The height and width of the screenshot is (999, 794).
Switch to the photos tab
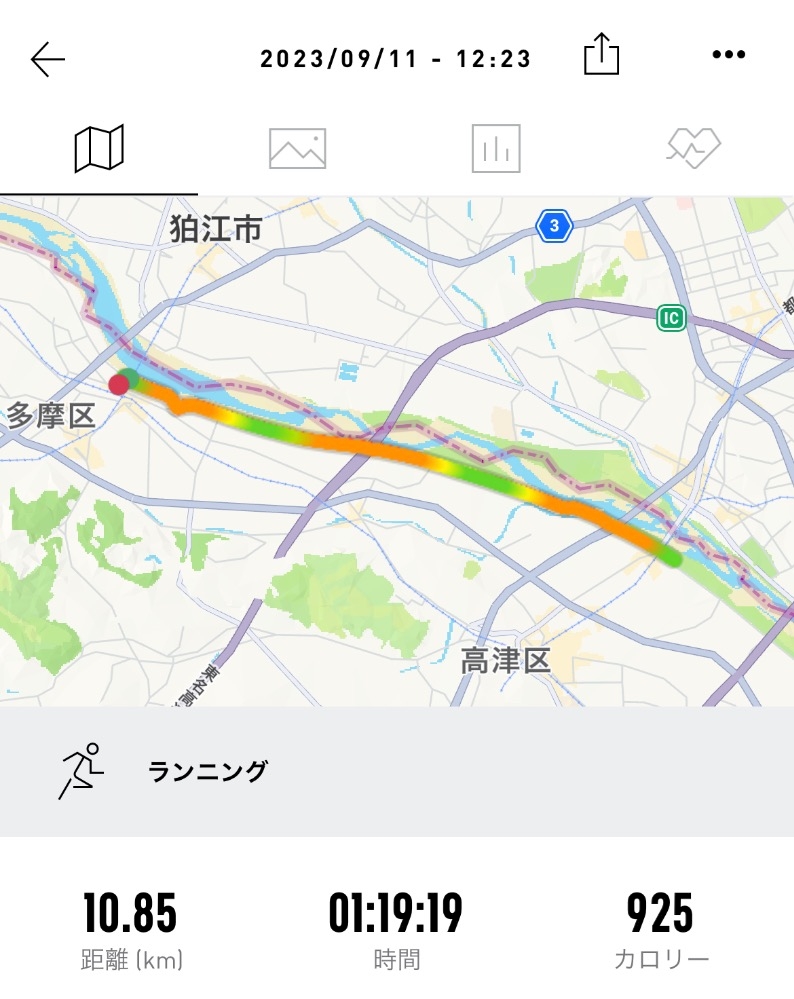297,149
